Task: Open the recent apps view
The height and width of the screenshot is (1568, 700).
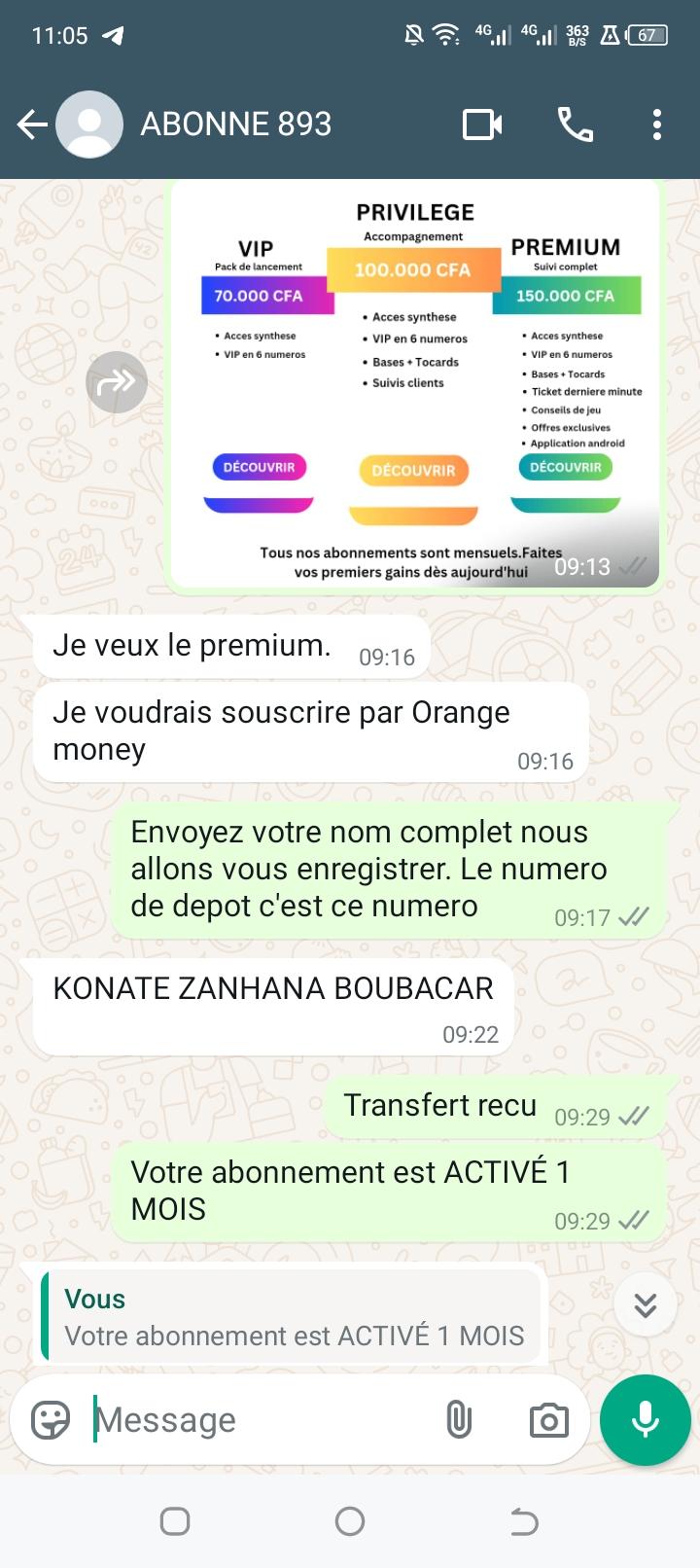Action: click(175, 1521)
